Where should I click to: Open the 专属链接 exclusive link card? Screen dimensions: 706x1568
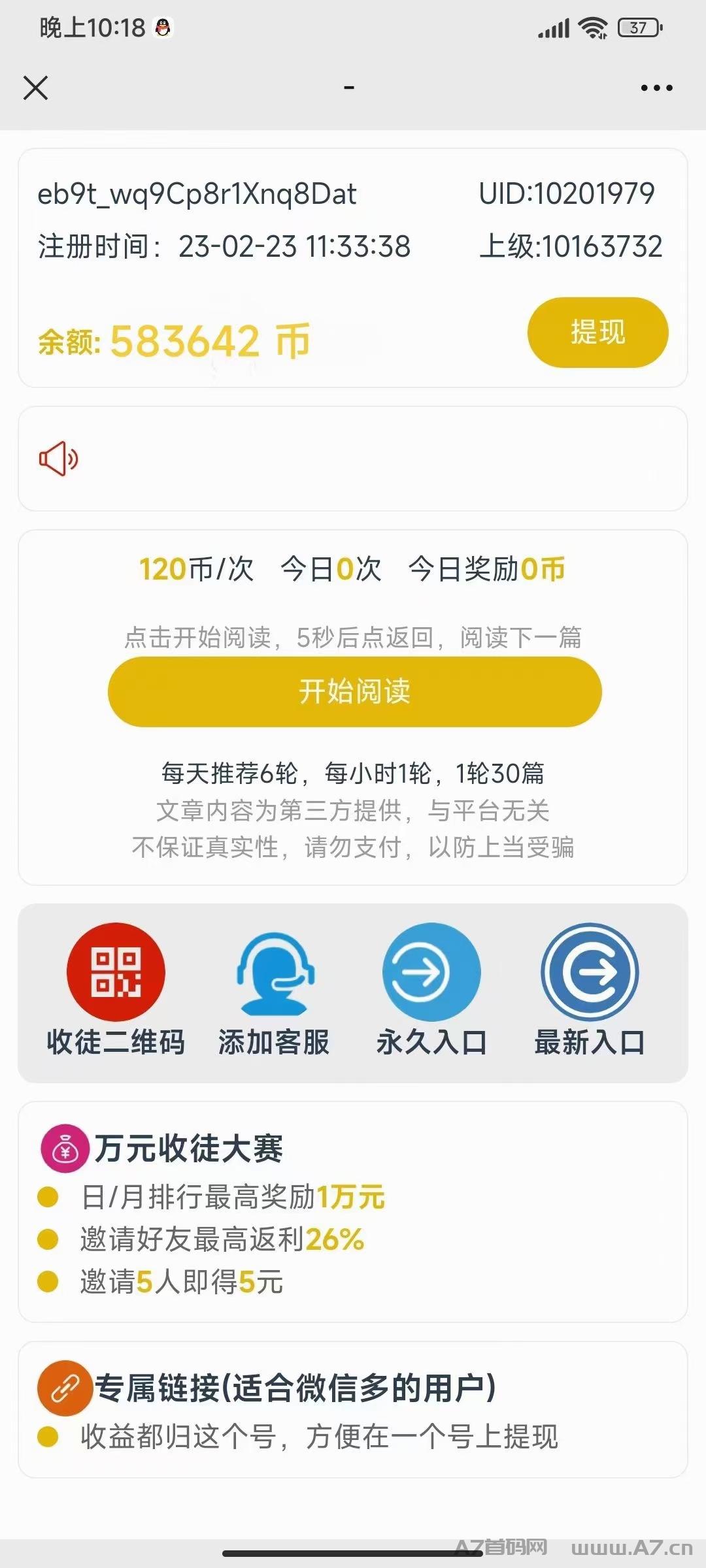click(x=353, y=1409)
